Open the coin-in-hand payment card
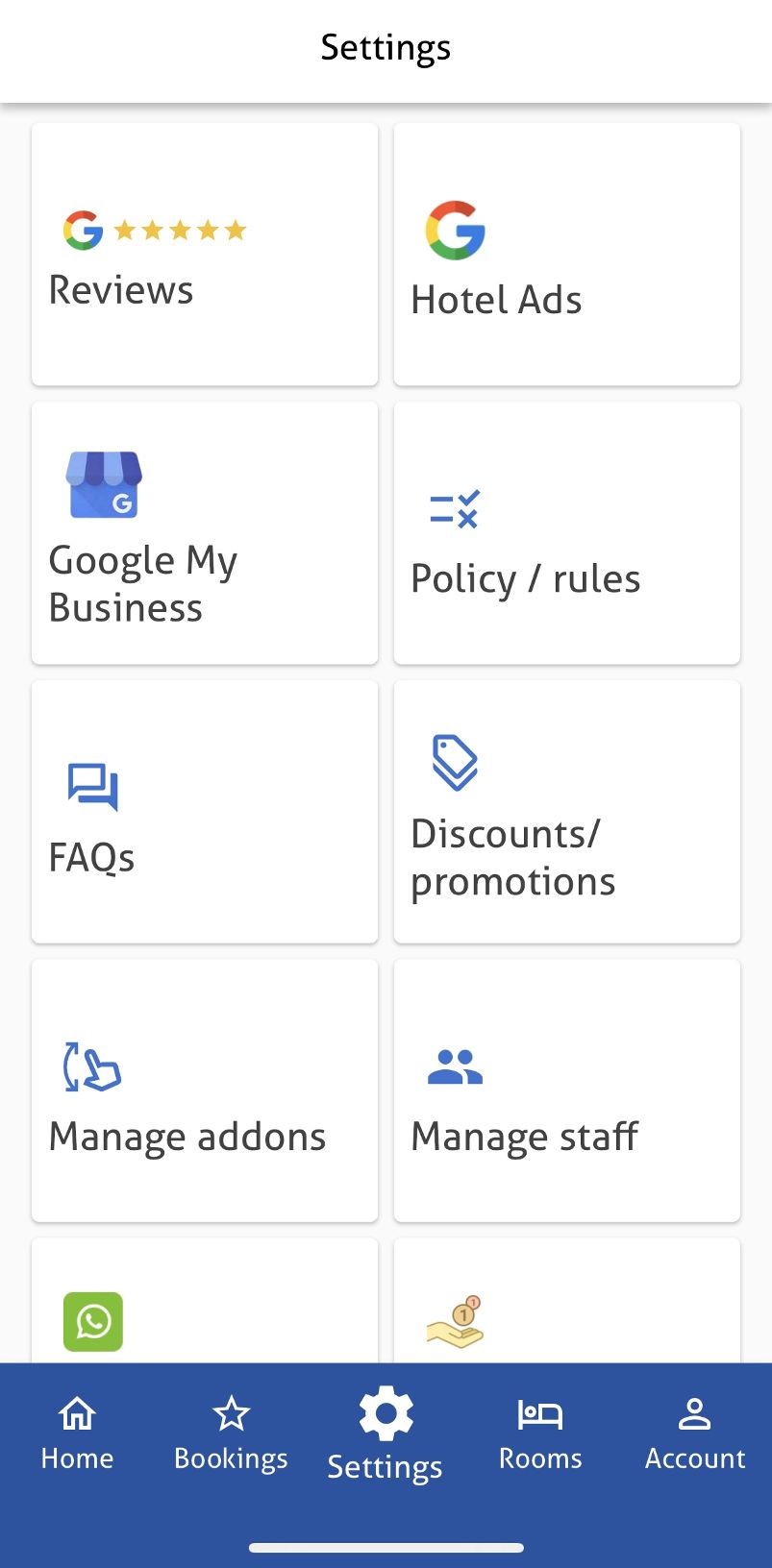 click(566, 1307)
